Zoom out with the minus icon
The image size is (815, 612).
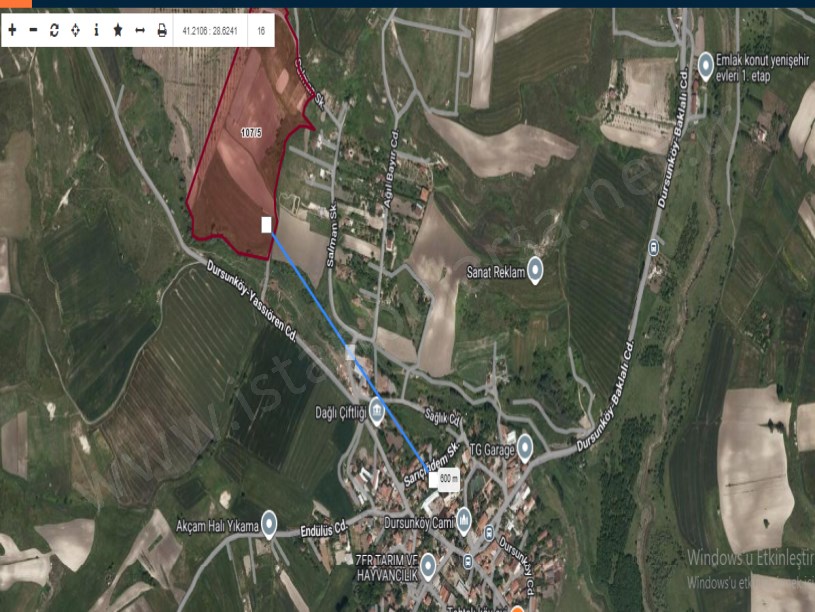click(33, 31)
